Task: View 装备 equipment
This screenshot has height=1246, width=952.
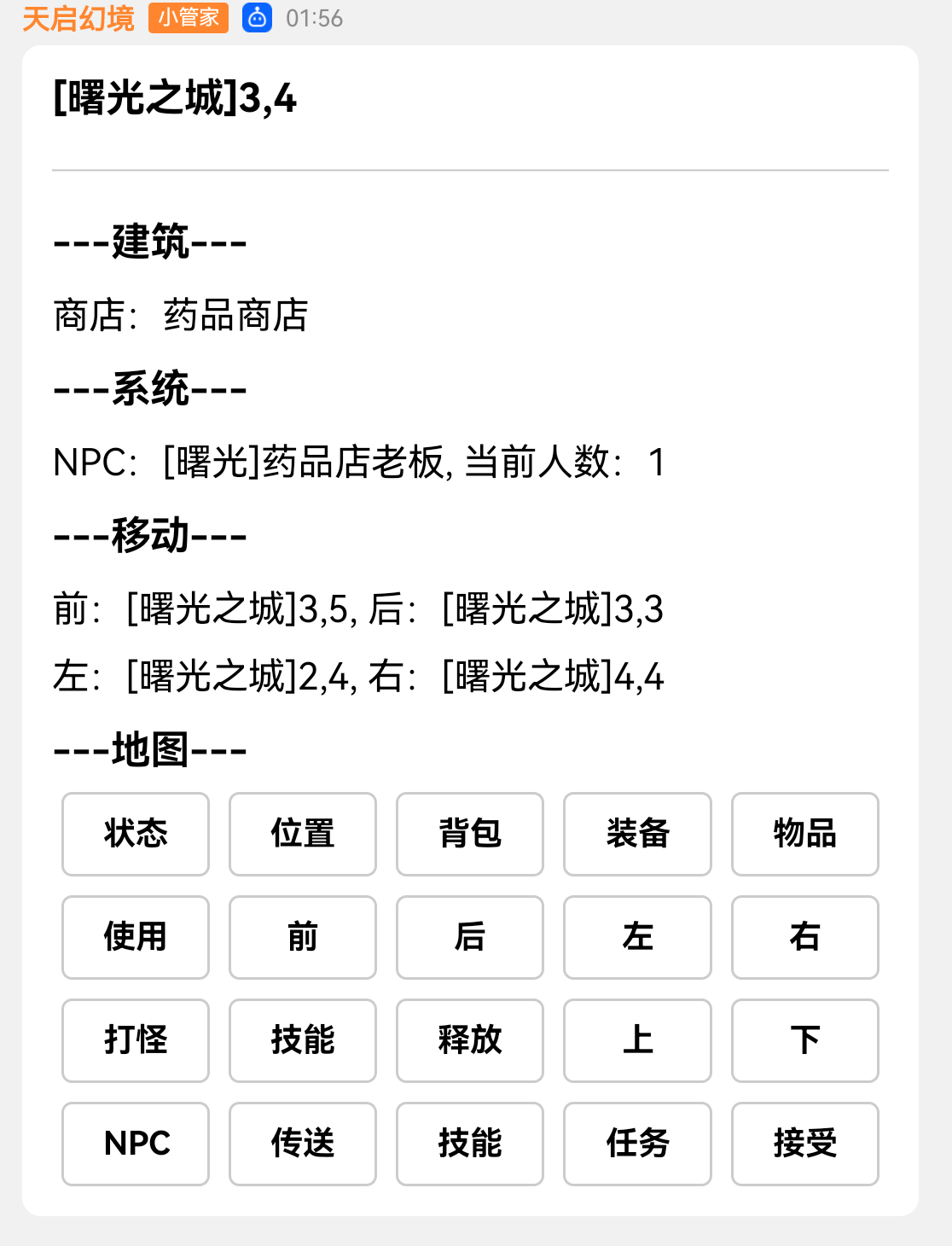Action: pyautogui.click(x=637, y=834)
